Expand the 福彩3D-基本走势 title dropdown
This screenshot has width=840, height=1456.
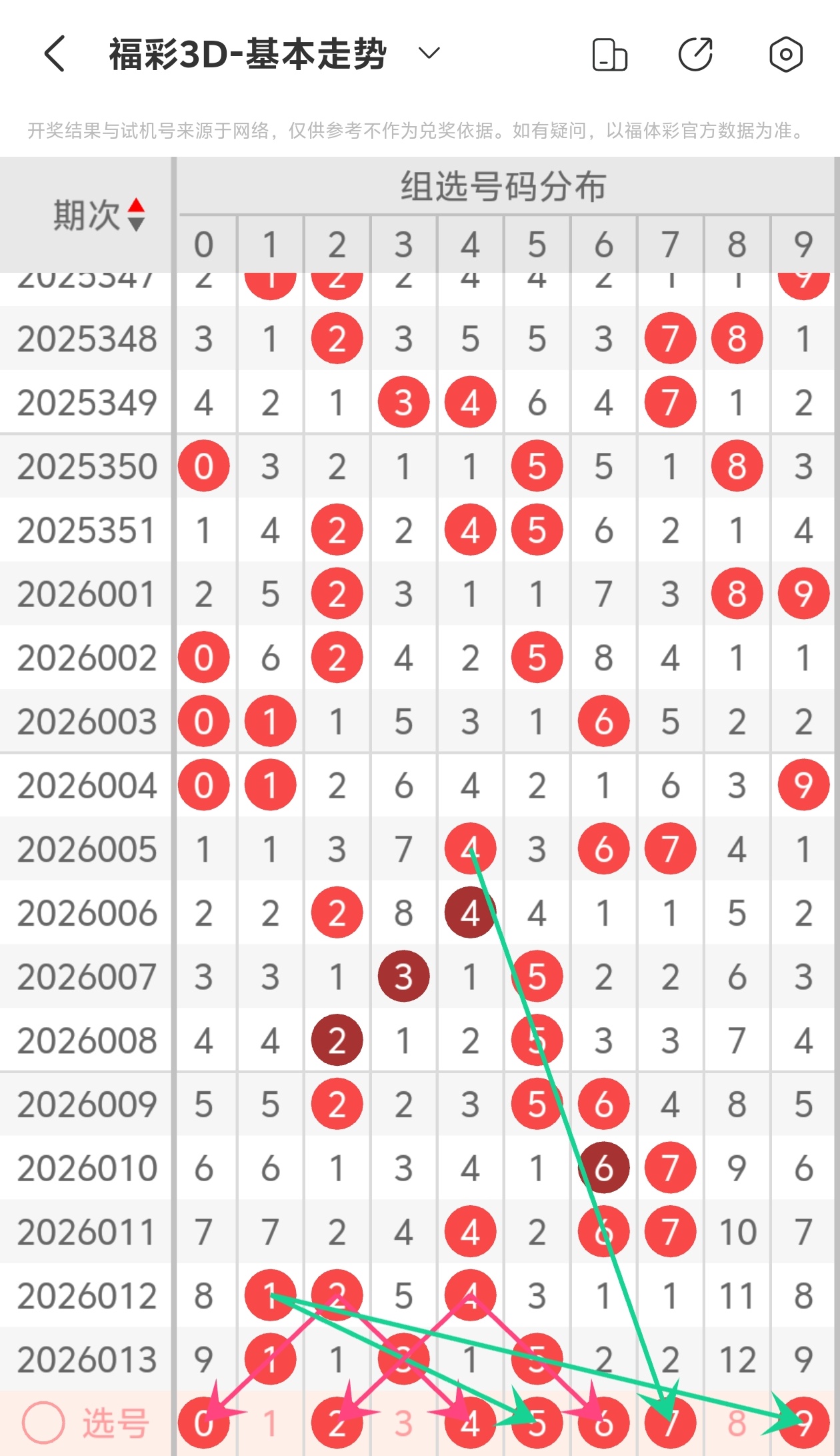(429, 53)
